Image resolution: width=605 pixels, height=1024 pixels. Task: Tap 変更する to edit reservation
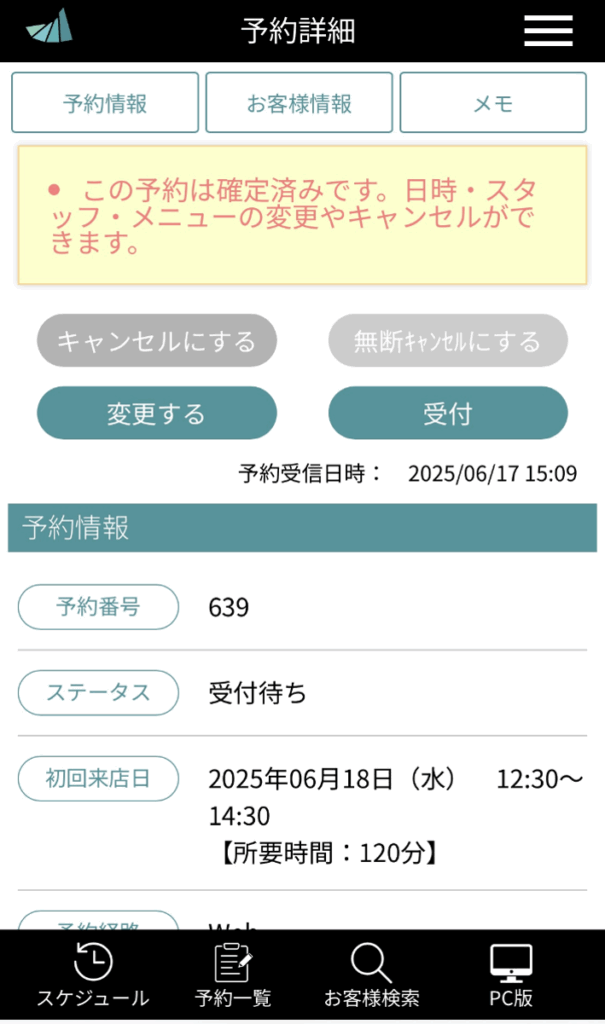tap(157, 413)
